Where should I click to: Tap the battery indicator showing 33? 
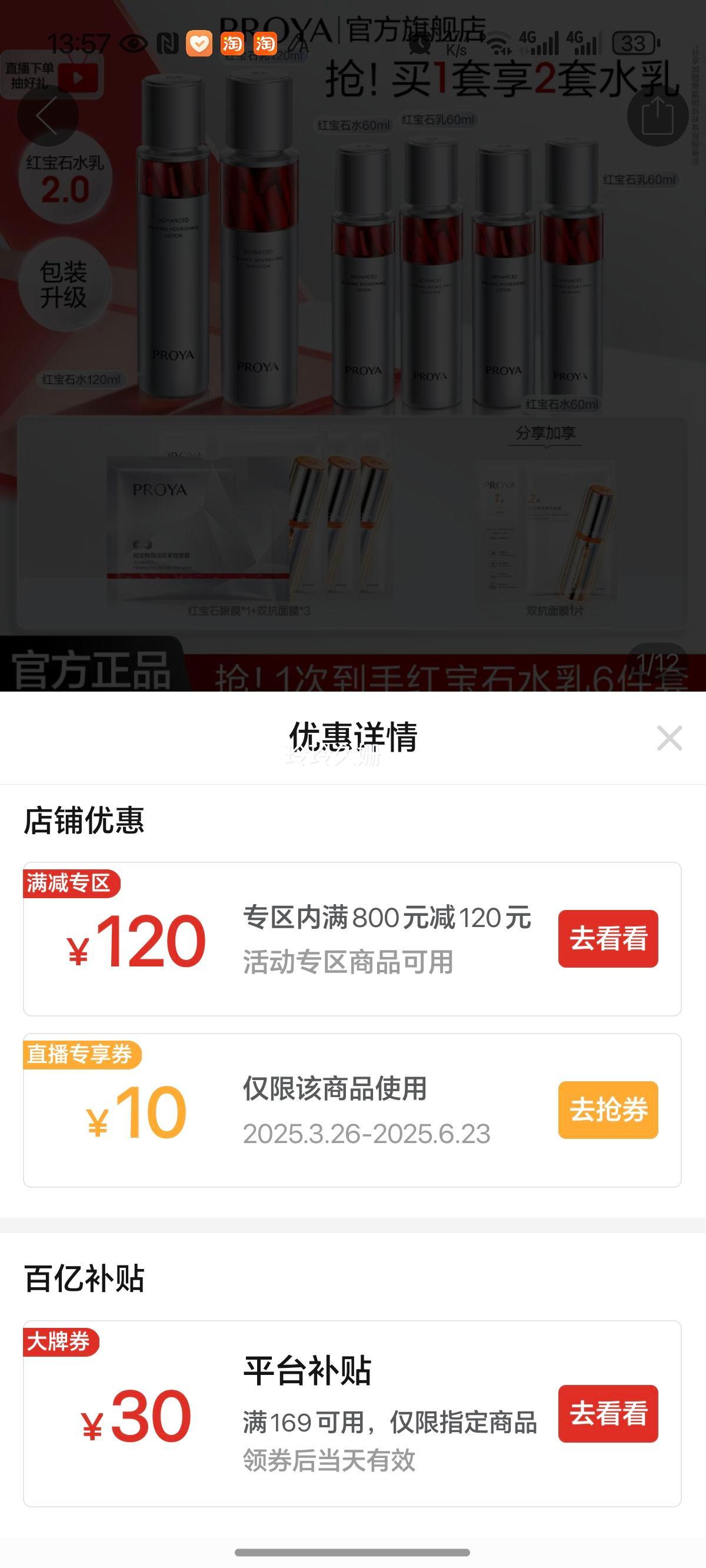(633, 40)
